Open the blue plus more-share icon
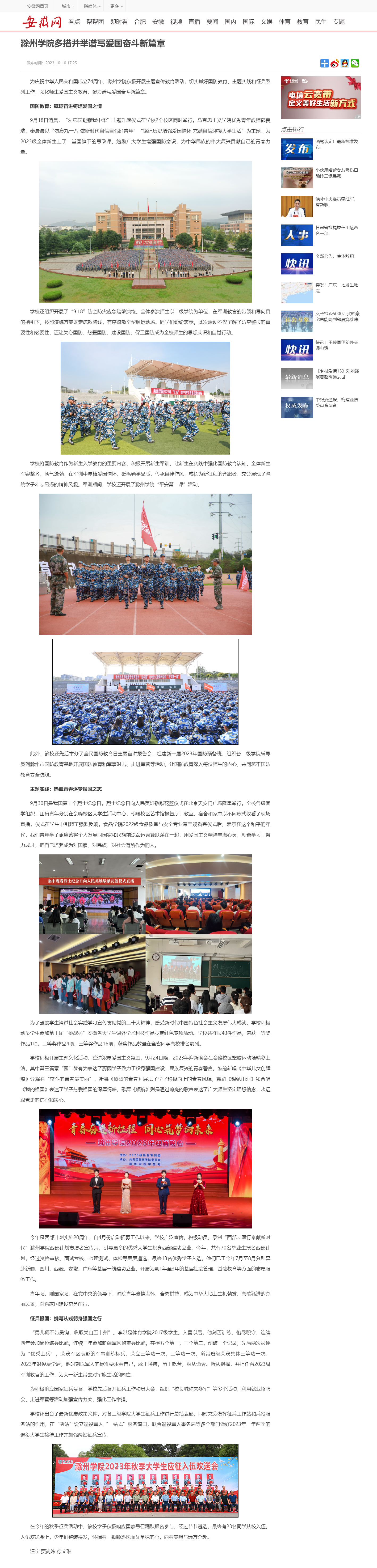Image resolution: width=377 pixels, height=1568 pixels. [324, 63]
